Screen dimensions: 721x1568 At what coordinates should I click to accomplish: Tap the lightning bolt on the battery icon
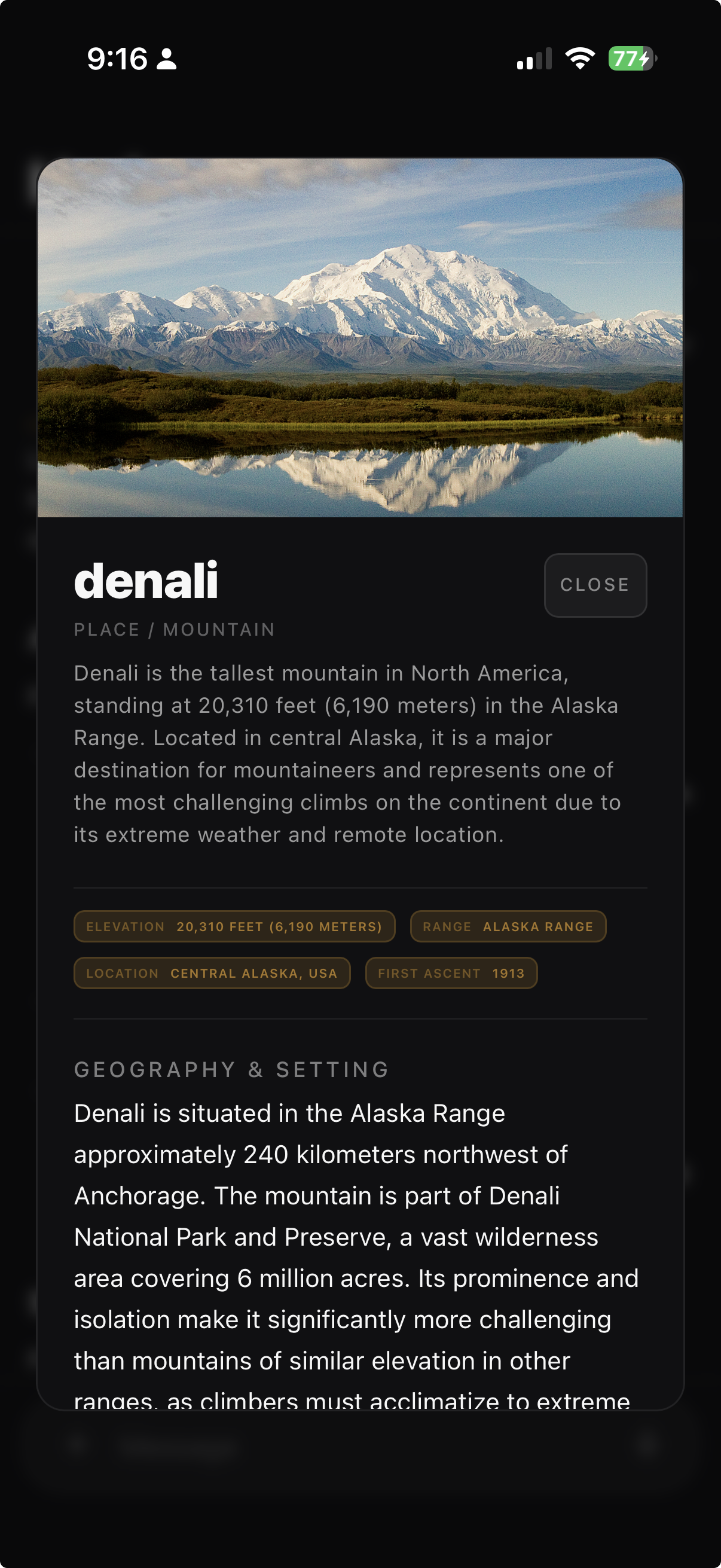point(643,59)
